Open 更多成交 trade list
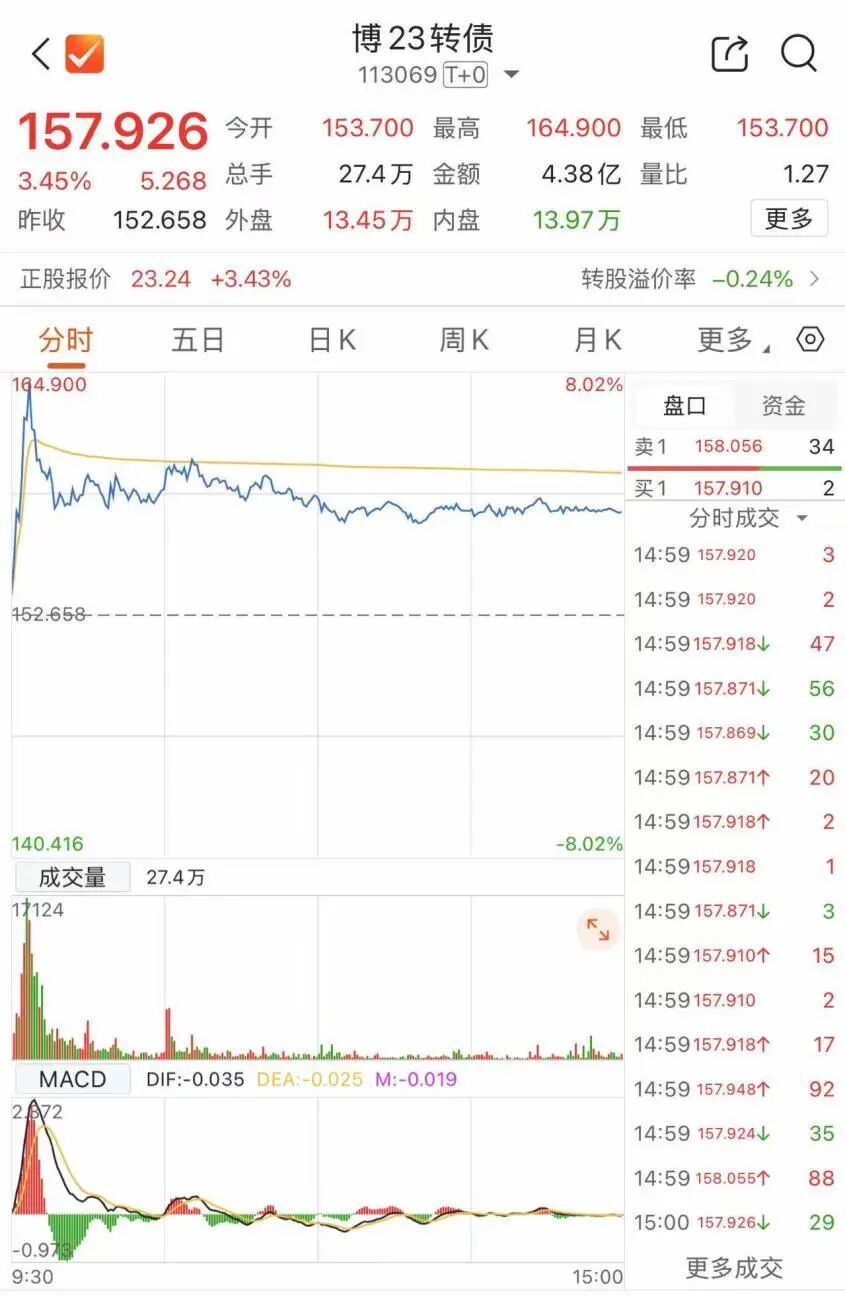The width and height of the screenshot is (845, 1295). click(x=734, y=1268)
